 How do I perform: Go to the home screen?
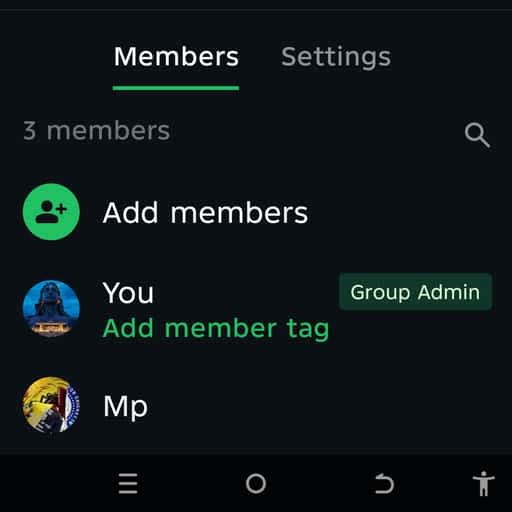pos(256,483)
